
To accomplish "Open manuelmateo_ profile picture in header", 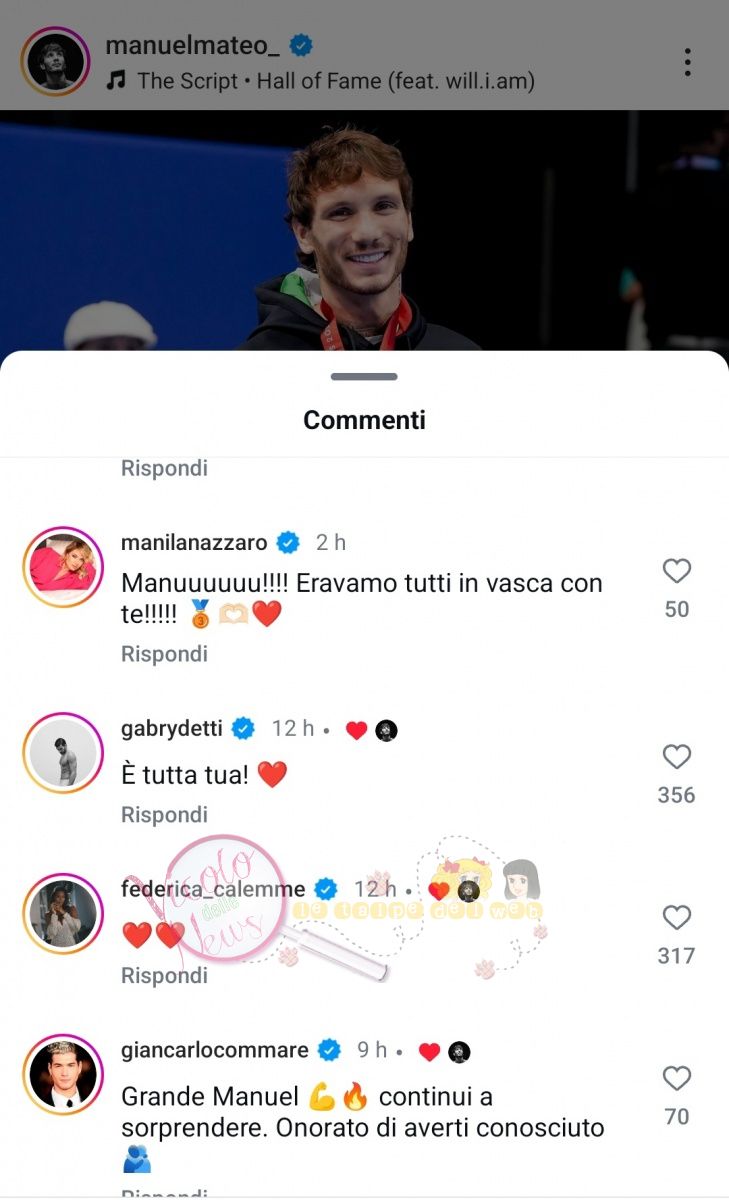I will 54,61.
